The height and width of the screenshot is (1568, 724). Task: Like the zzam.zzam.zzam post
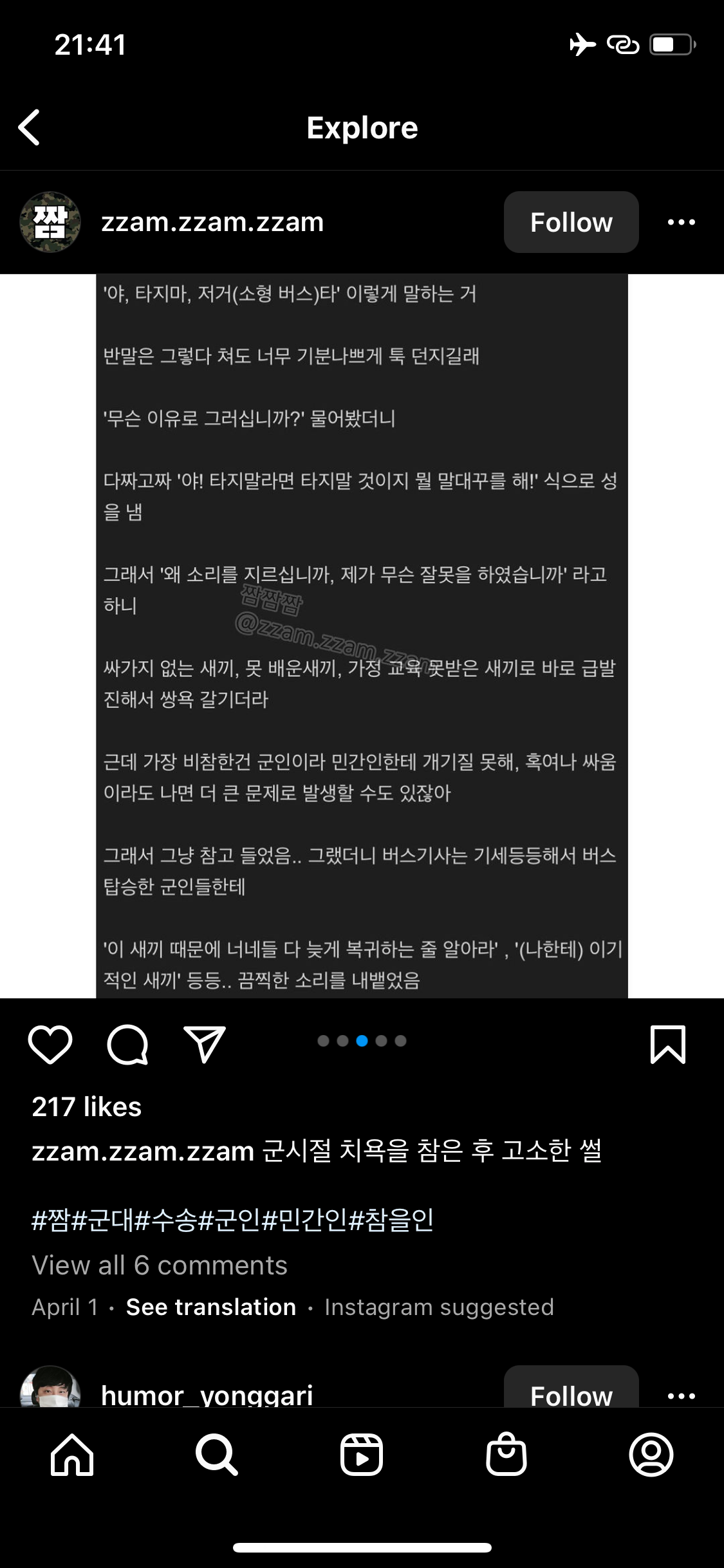[50, 1044]
